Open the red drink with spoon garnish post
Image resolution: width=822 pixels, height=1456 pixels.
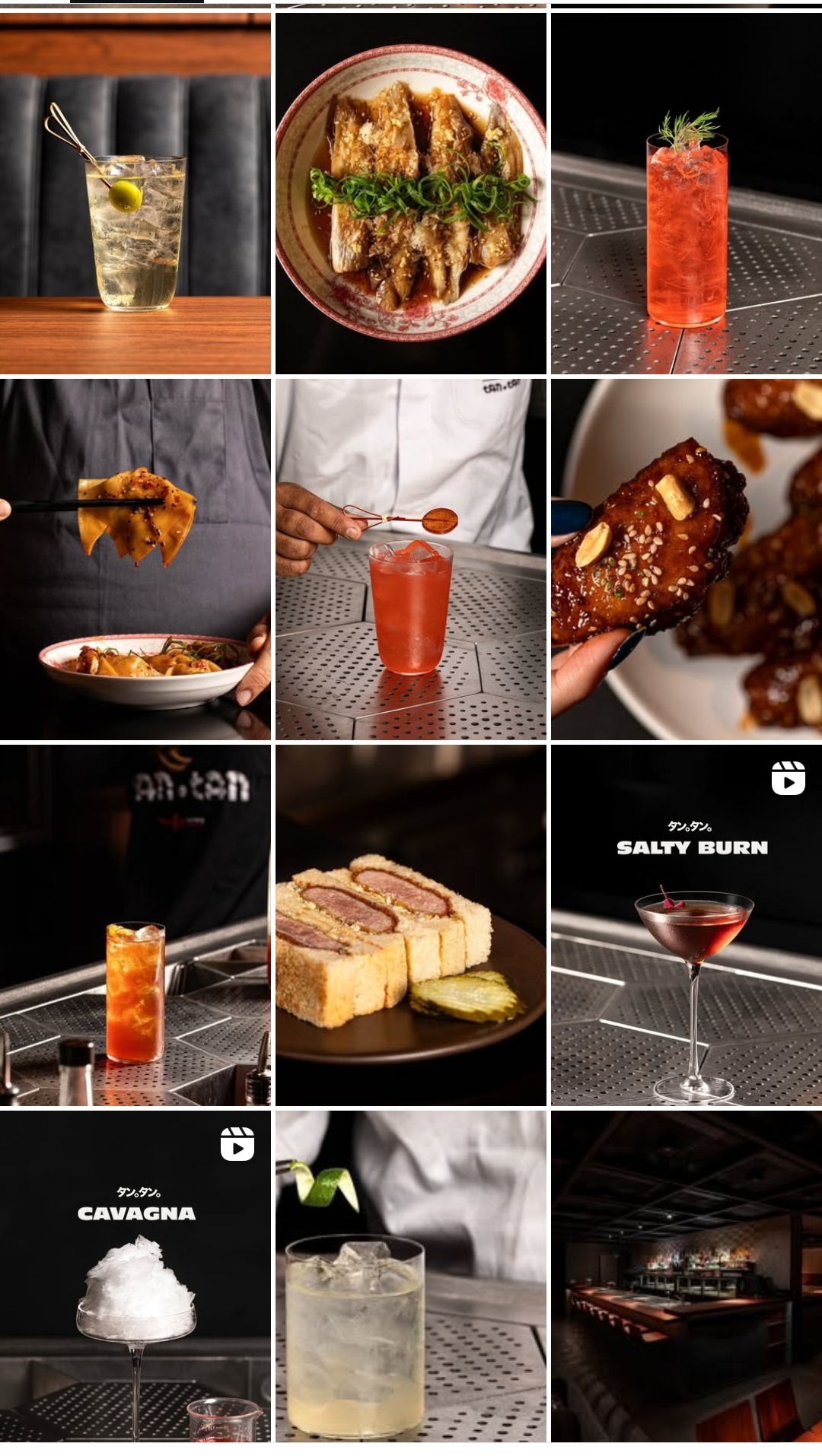click(411, 560)
